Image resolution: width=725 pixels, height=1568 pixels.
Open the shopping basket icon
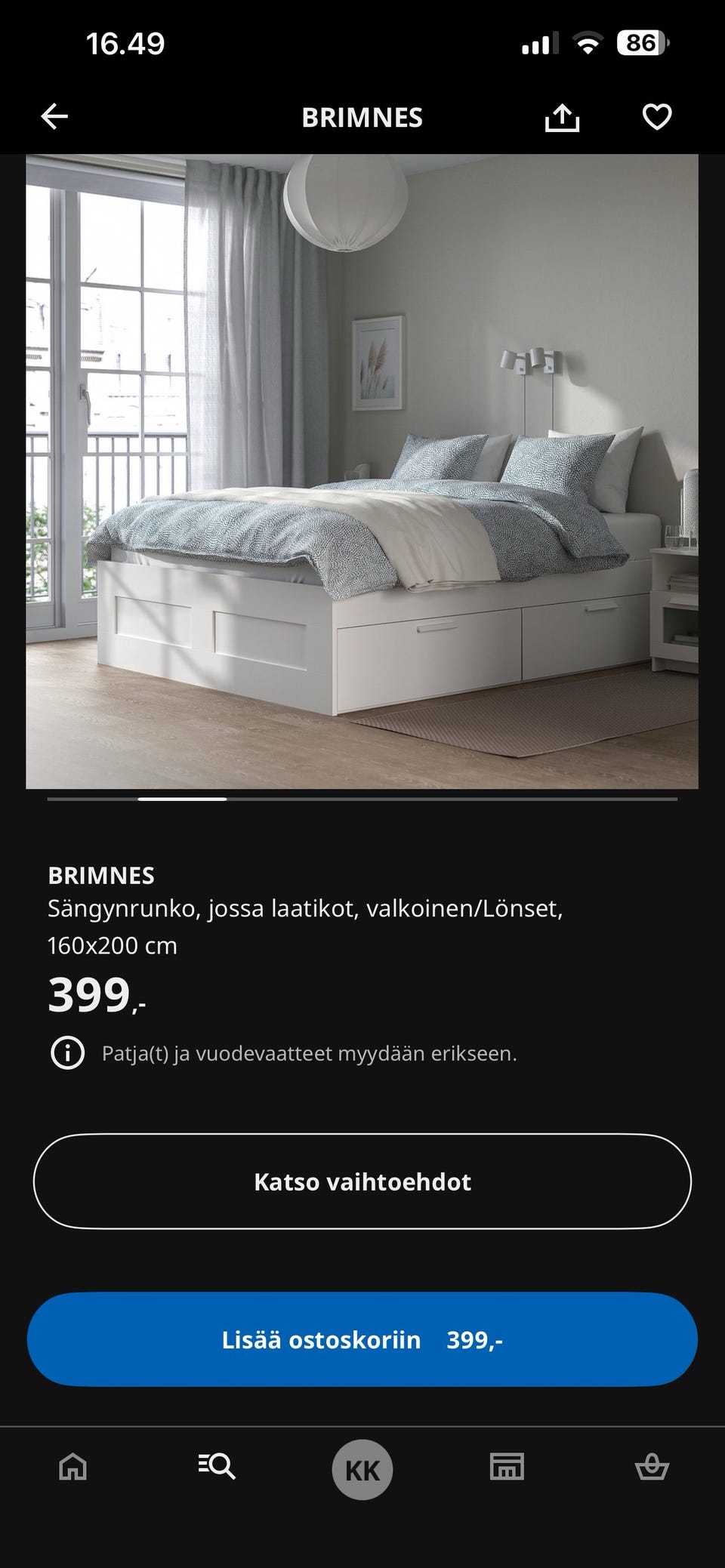tap(652, 1468)
